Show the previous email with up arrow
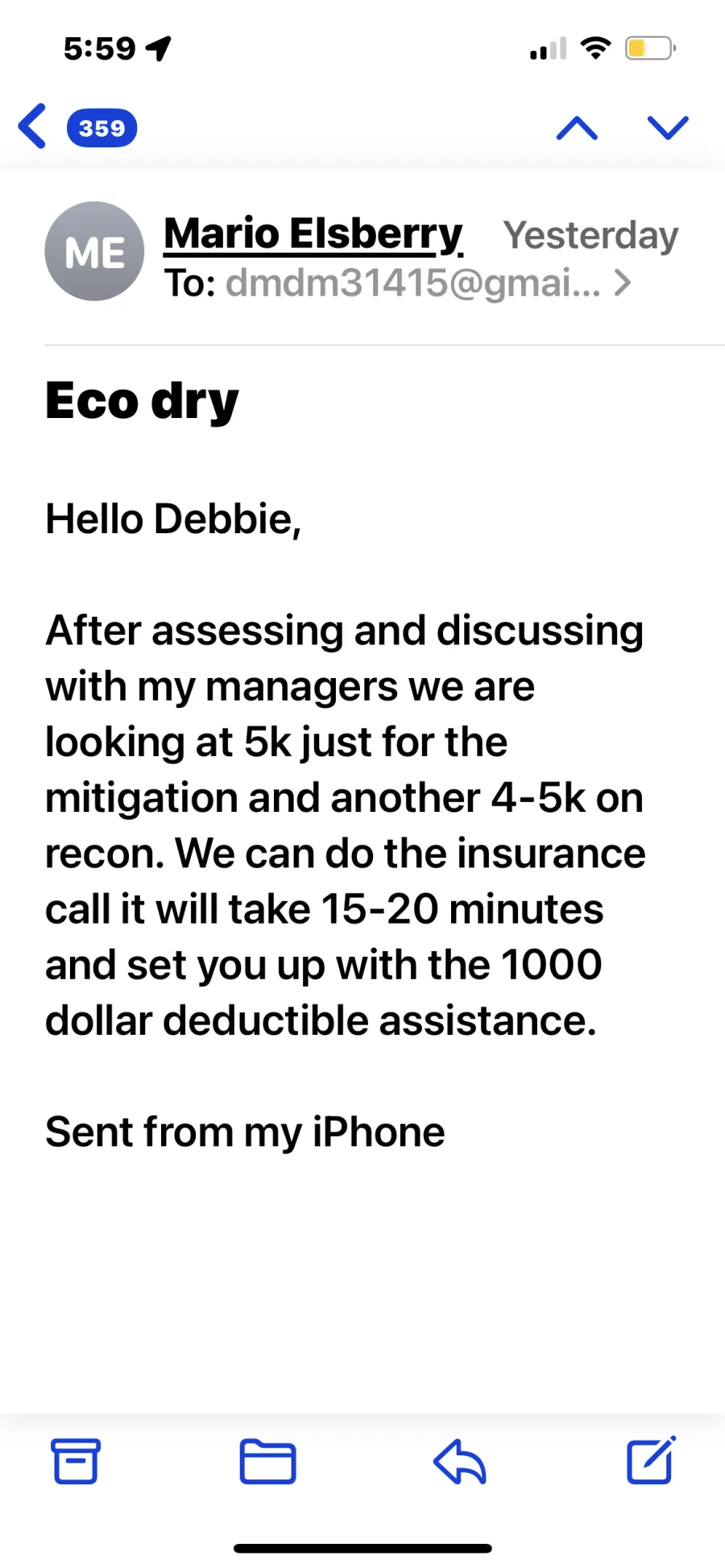The width and height of the screenshot is (725, 1568). [x=577, y=127]
